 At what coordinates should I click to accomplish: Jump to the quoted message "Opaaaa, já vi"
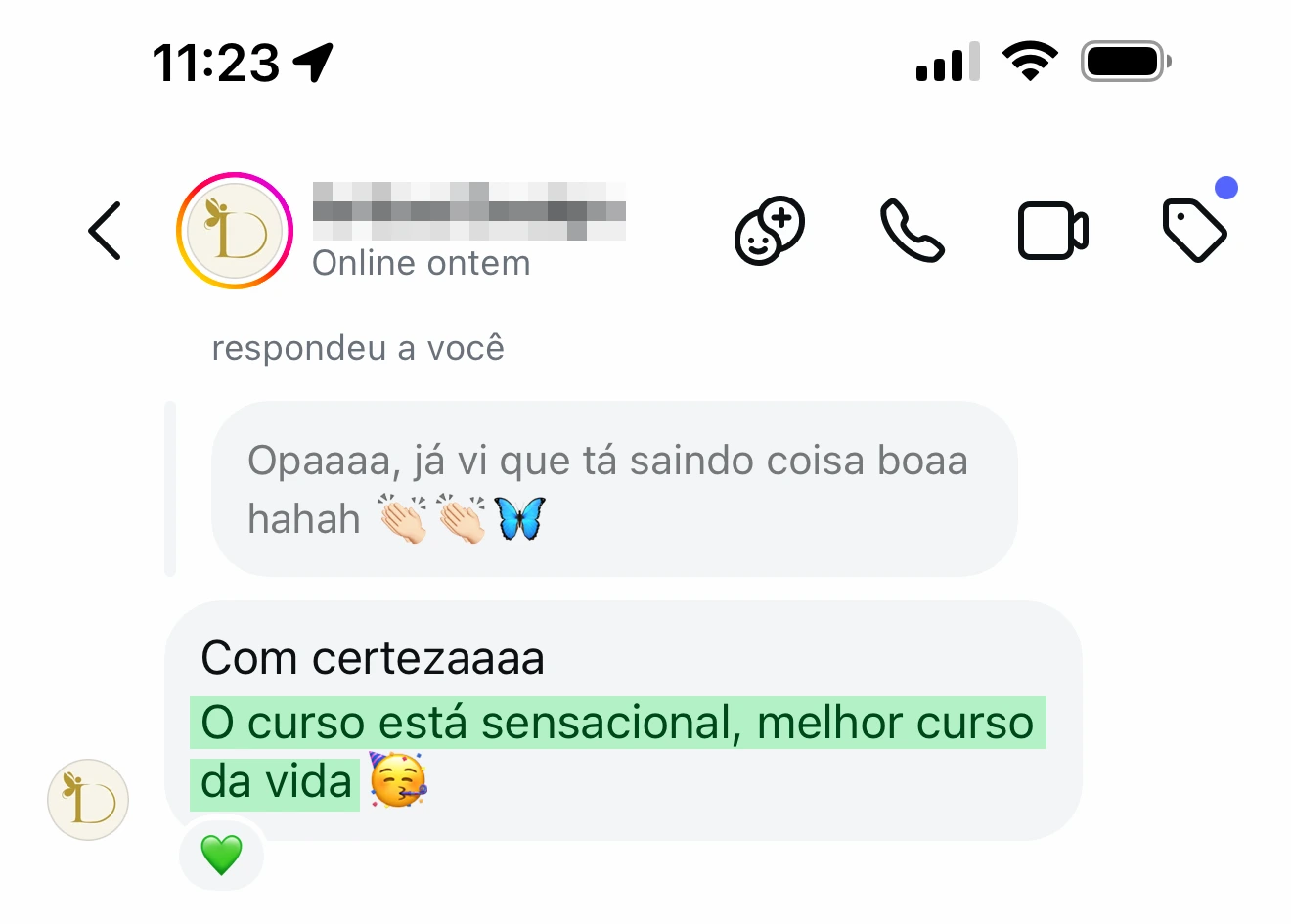tap(613, 488)
